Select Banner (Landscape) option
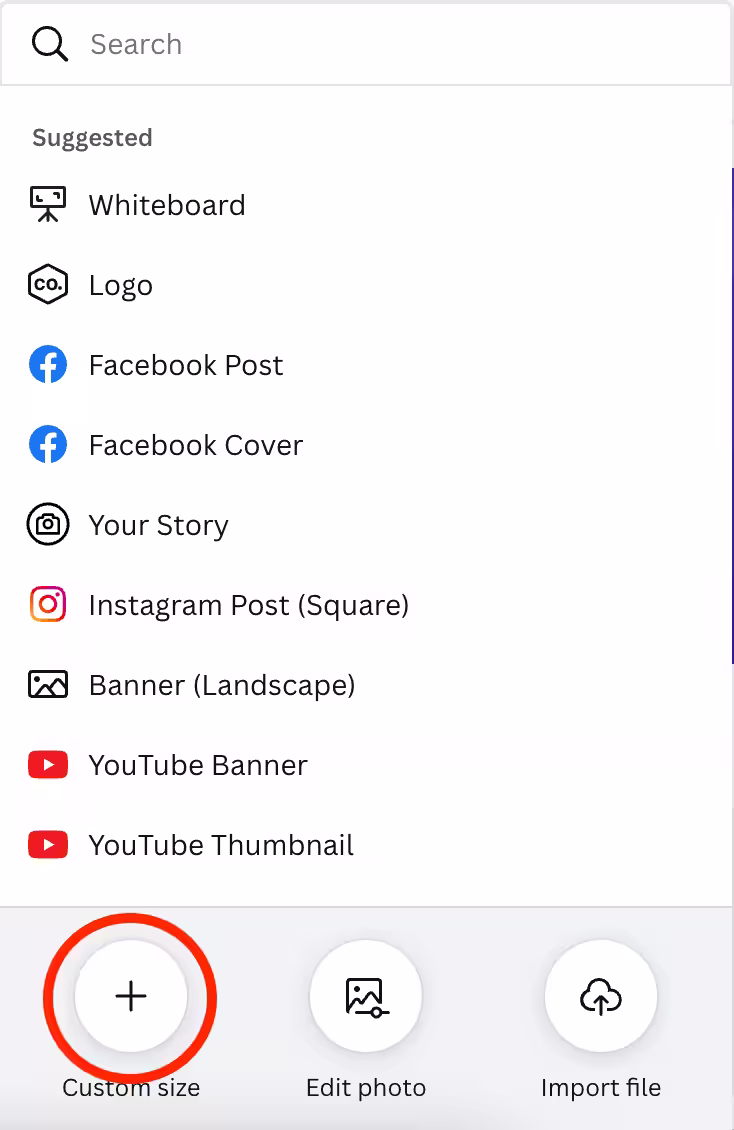Image resolution: width=734 pixels, height=1130 pixels. click(x=221, y=685)
